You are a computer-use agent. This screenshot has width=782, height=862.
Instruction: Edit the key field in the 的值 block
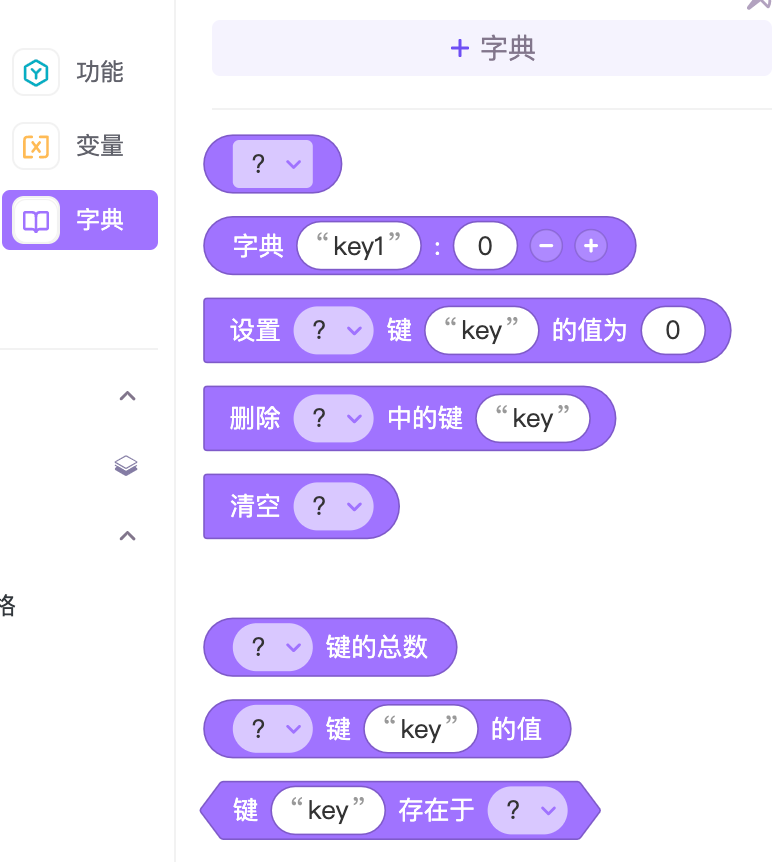click(420, 729)
